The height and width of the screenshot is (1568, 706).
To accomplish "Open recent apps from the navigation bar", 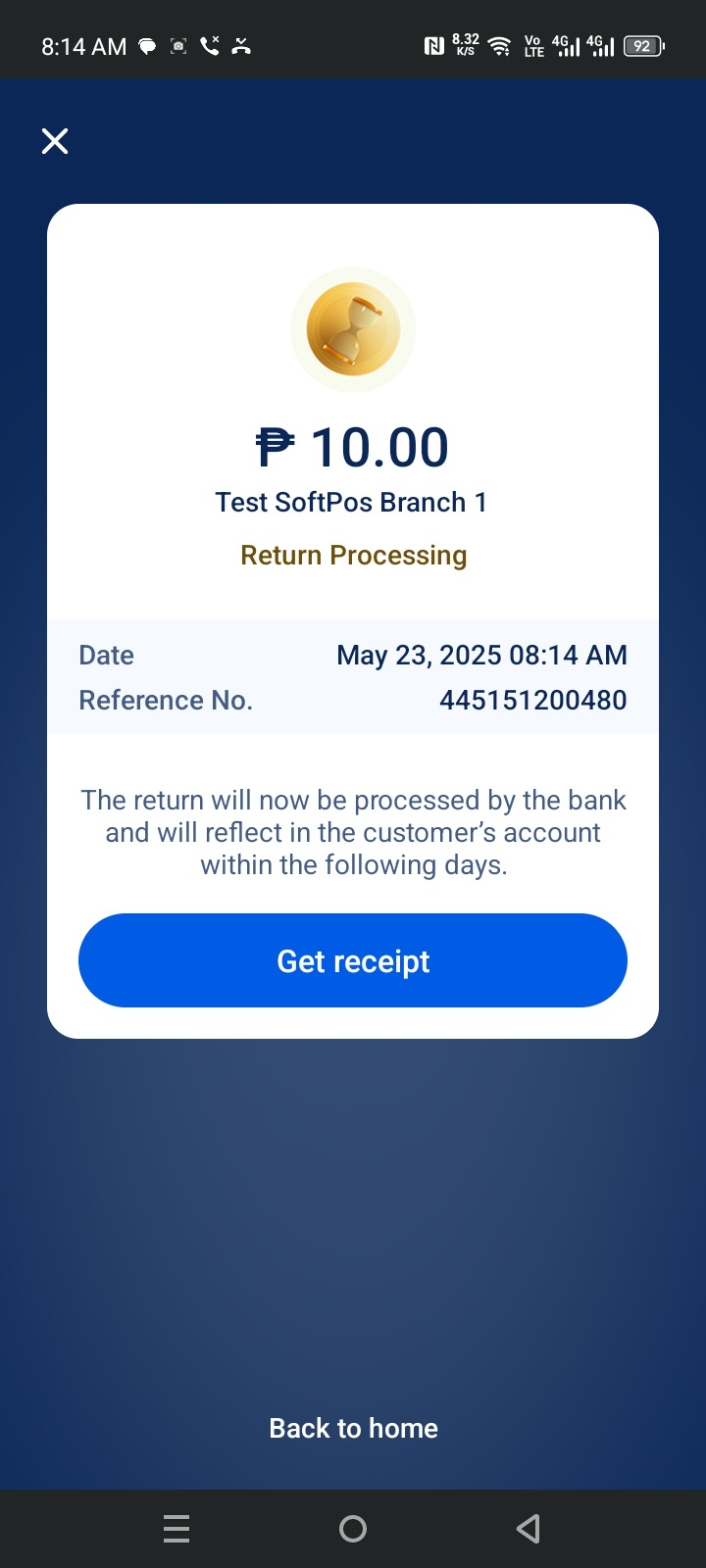I will pos(176,1528).
